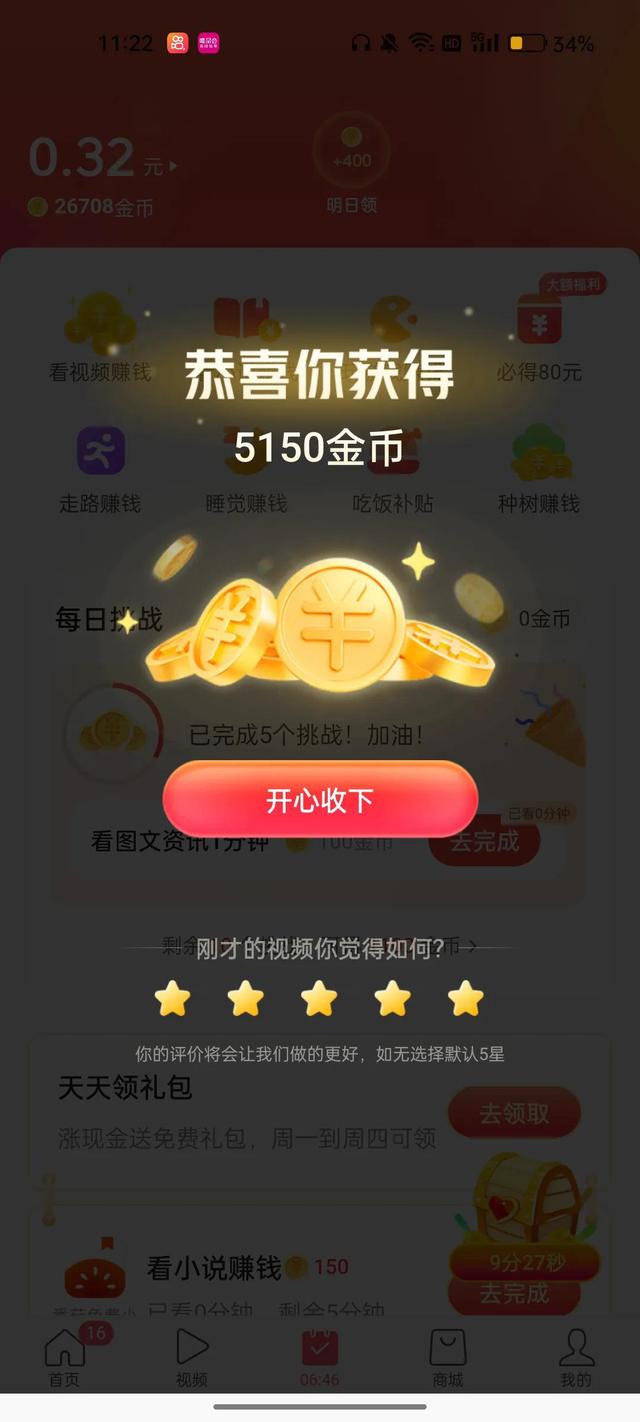
Task: Give the video five stars
Action: click(x=465, y=998)
